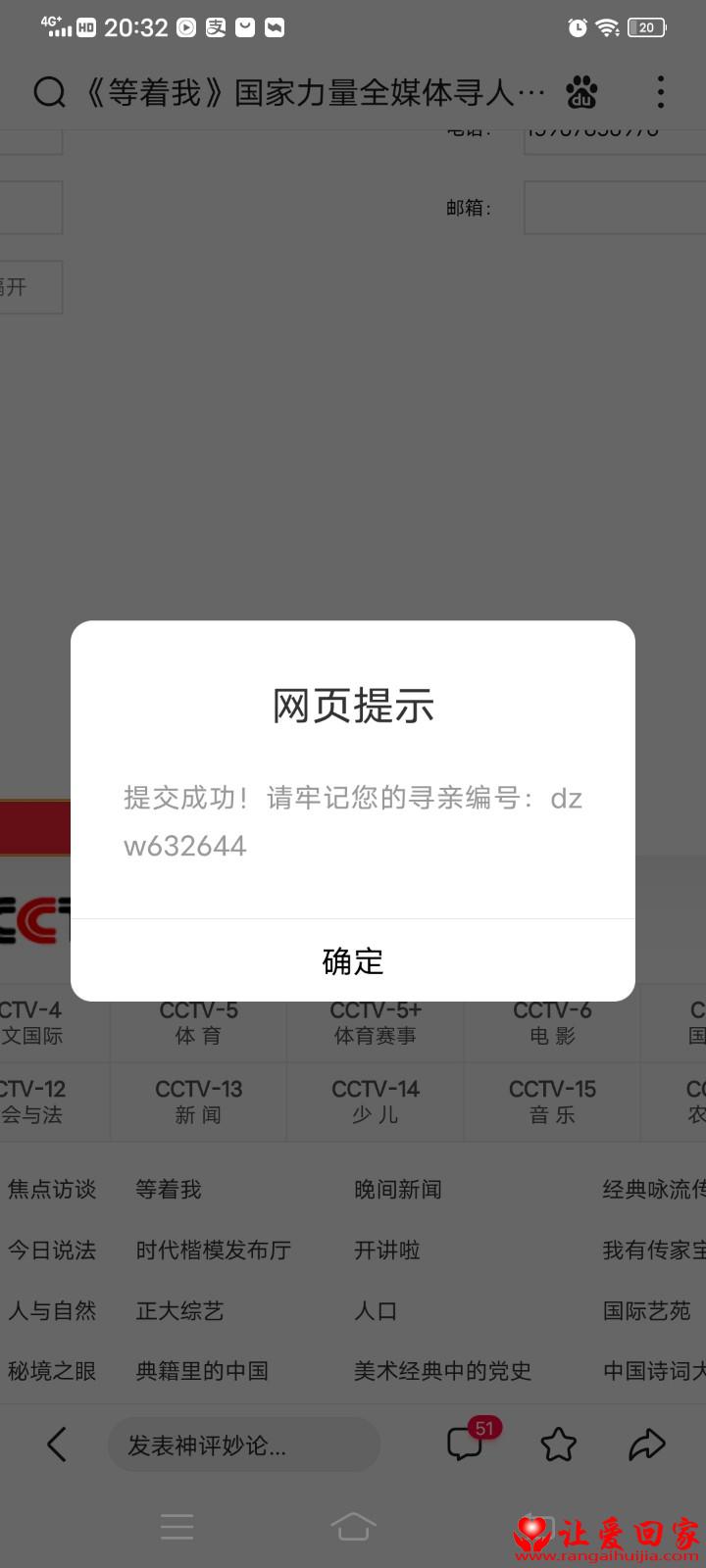Open CCTV-5 体育 channel
Screen dimensions: 706x1568
(199, 1023)
